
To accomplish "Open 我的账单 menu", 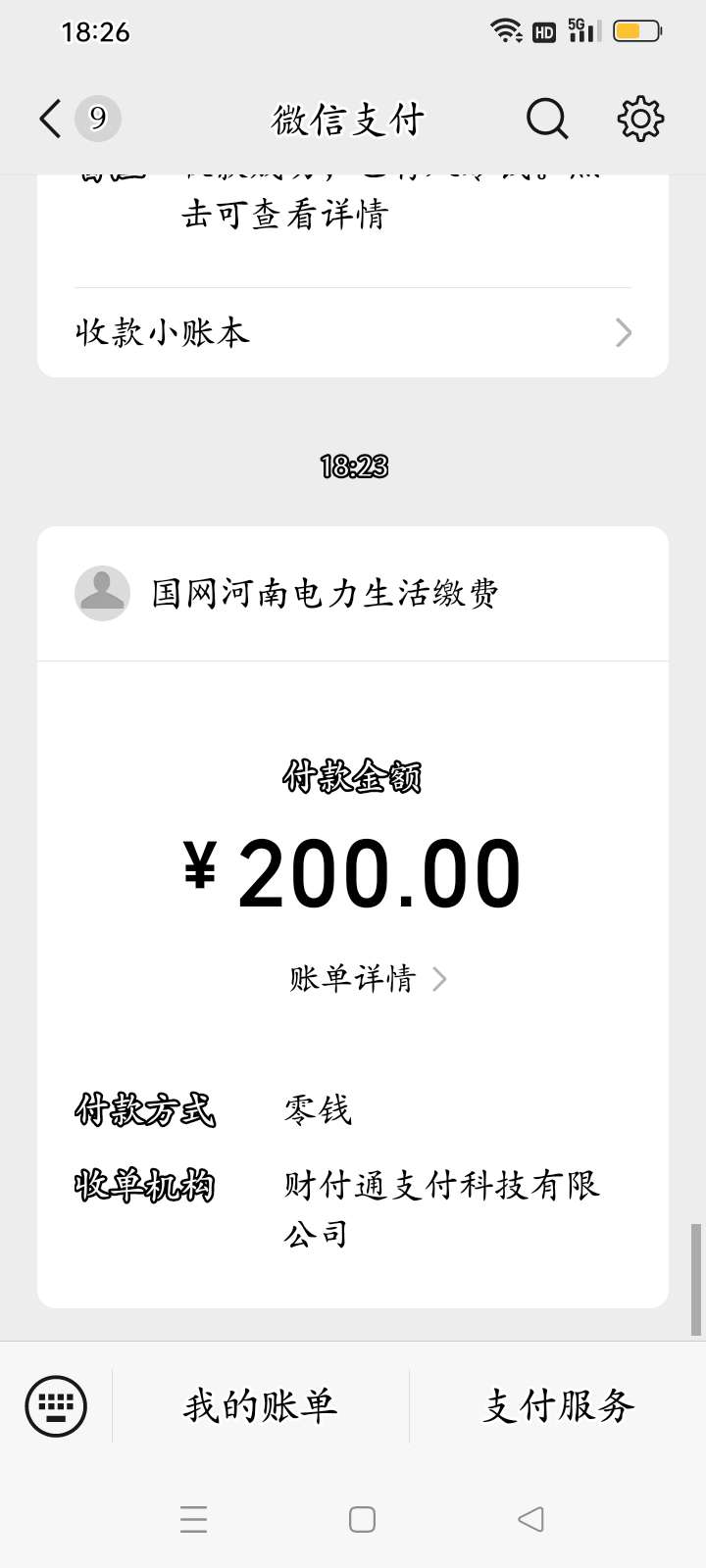I will 261,1406.
